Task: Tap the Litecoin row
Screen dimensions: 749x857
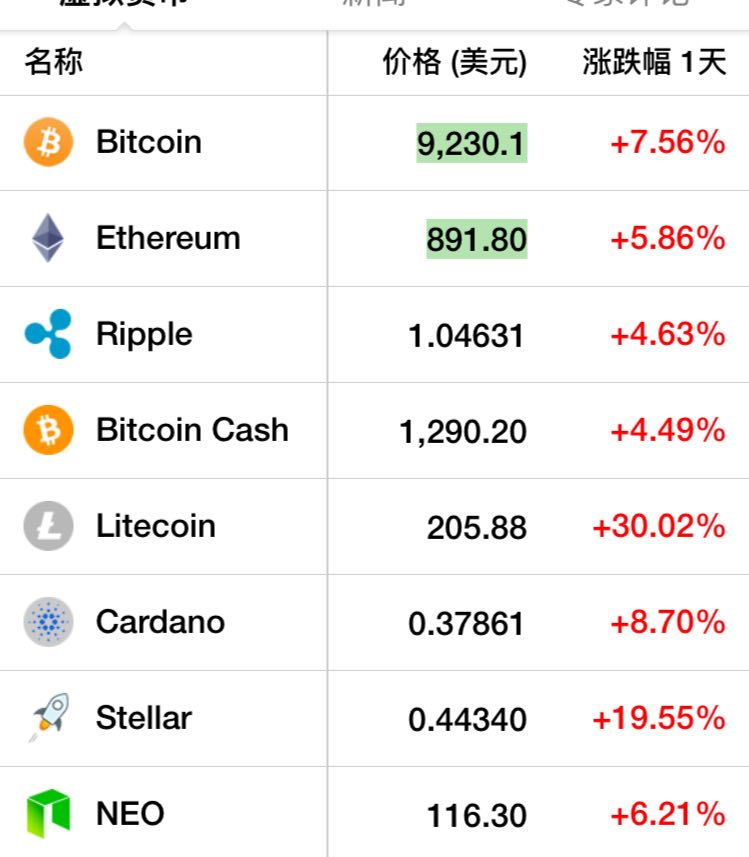Action: pos(155,526)
